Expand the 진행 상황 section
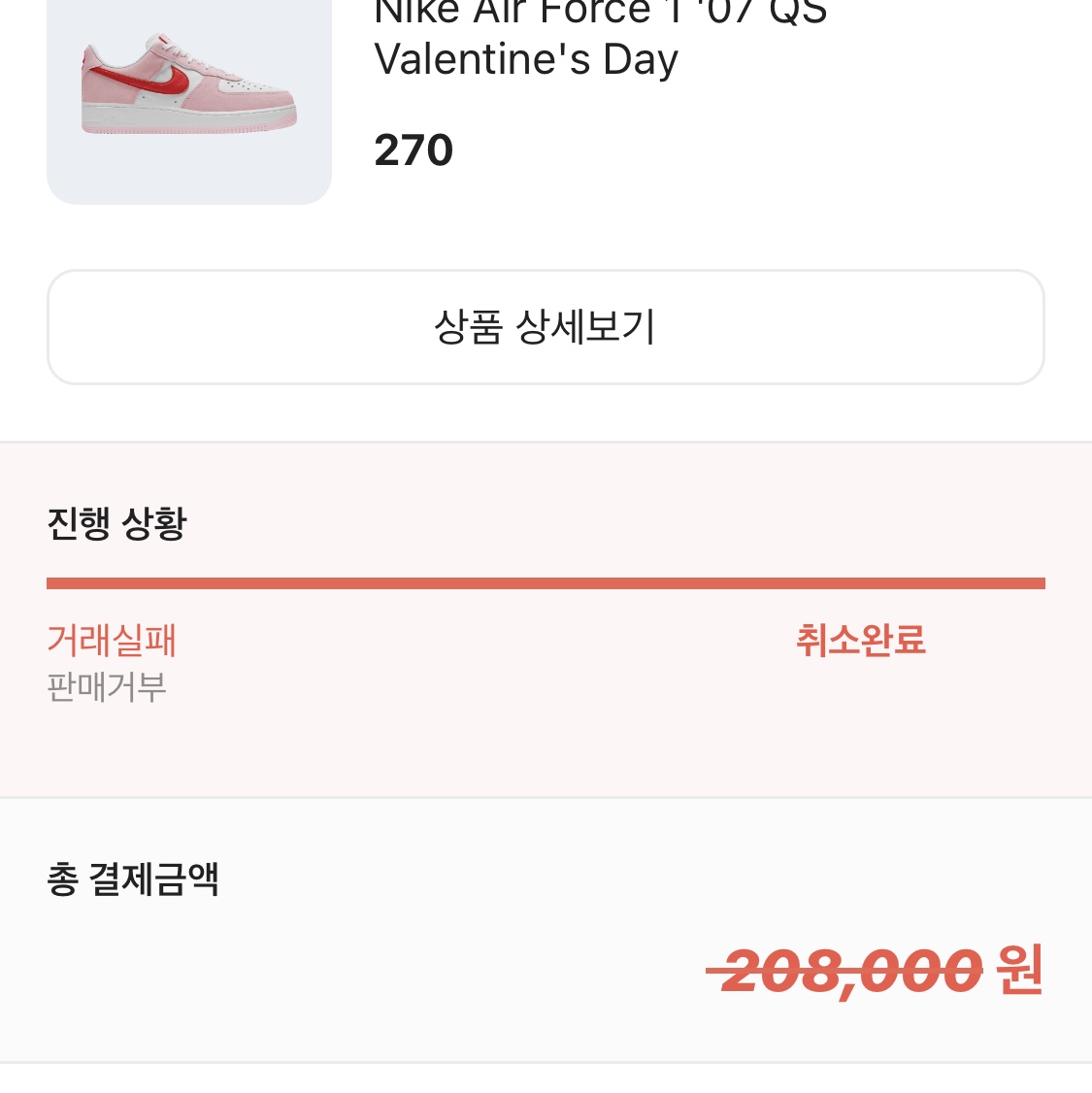 (x=116, y=523)
